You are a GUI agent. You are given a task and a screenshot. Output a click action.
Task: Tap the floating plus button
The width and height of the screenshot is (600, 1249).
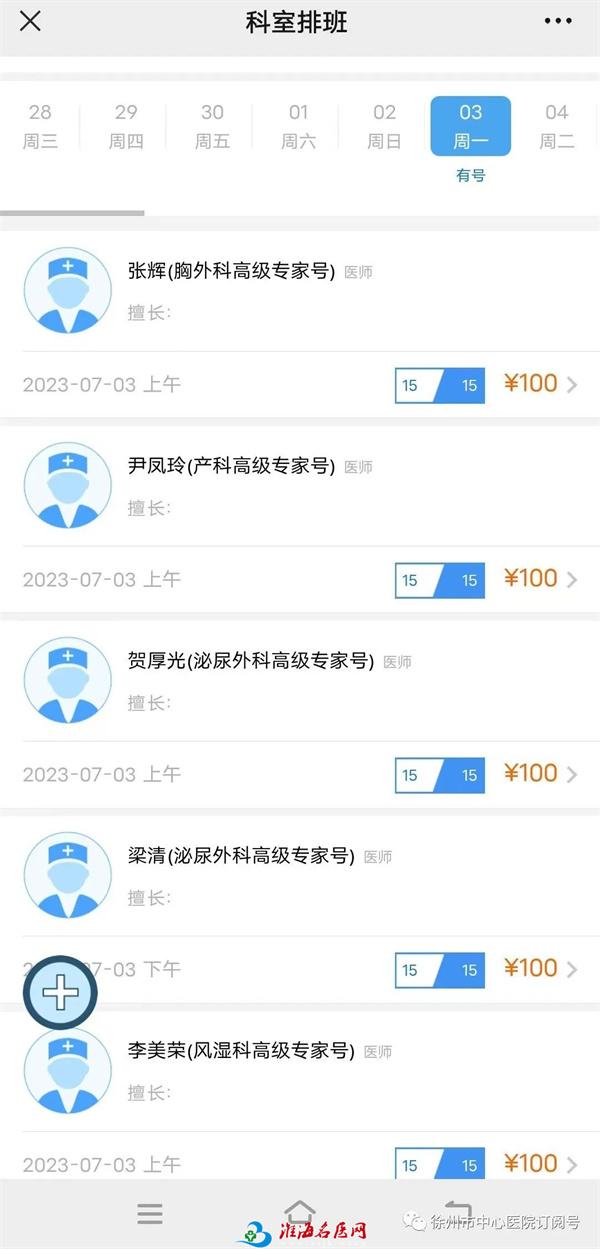[60, 993]
